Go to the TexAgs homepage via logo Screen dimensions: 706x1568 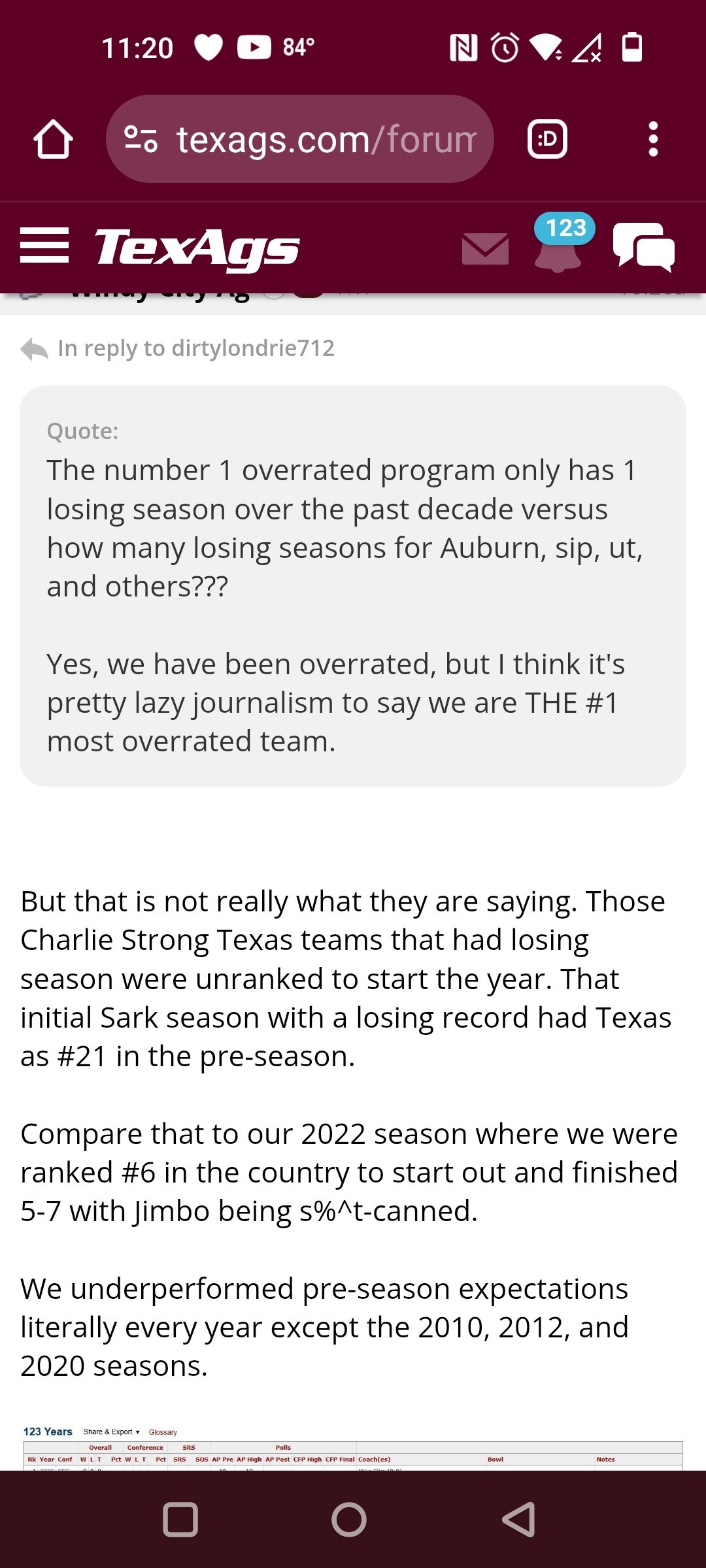pyautogui.click(x=197, y=249)
